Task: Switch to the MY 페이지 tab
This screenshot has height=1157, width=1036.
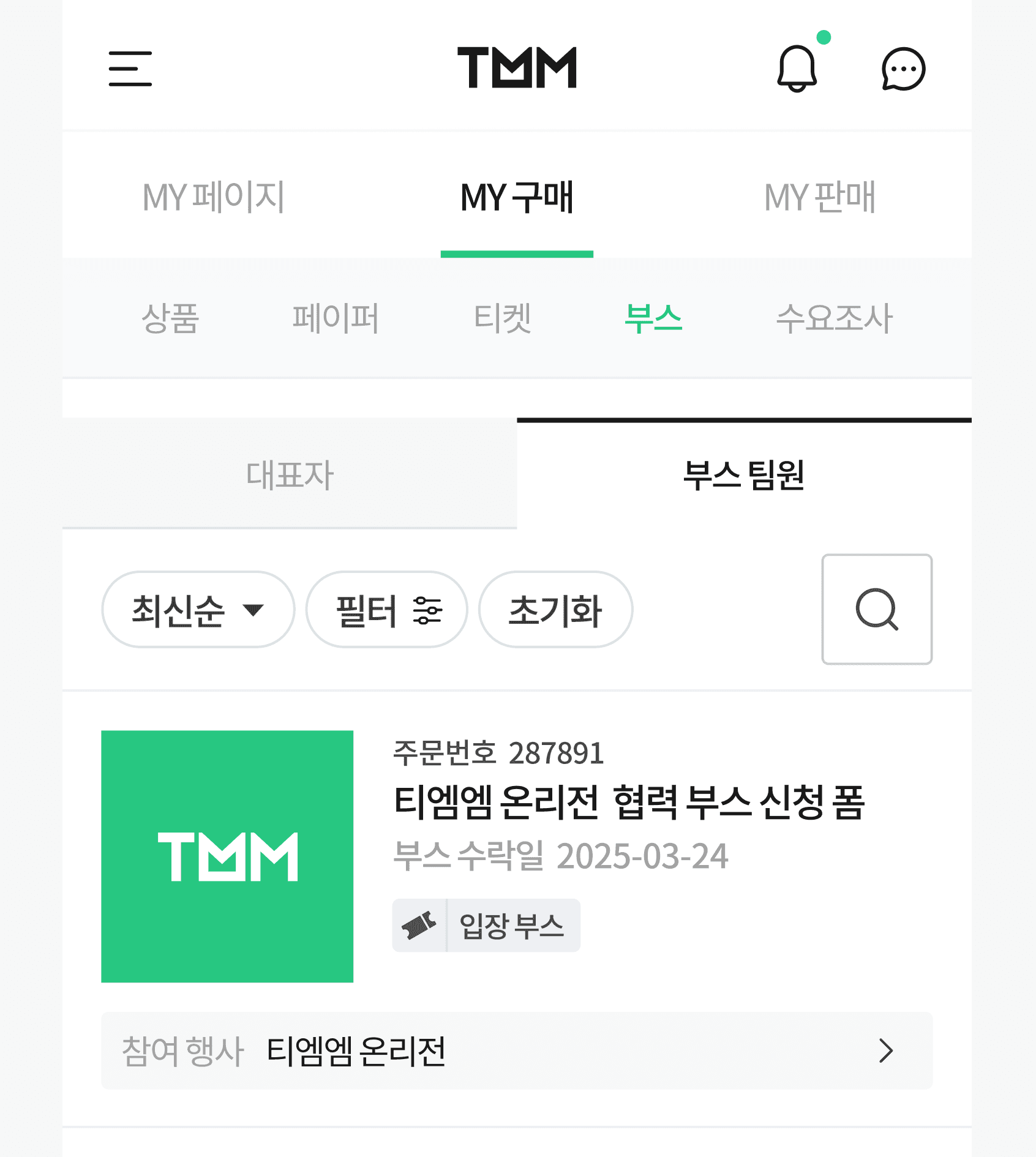Action: click(x=214, y=197)
